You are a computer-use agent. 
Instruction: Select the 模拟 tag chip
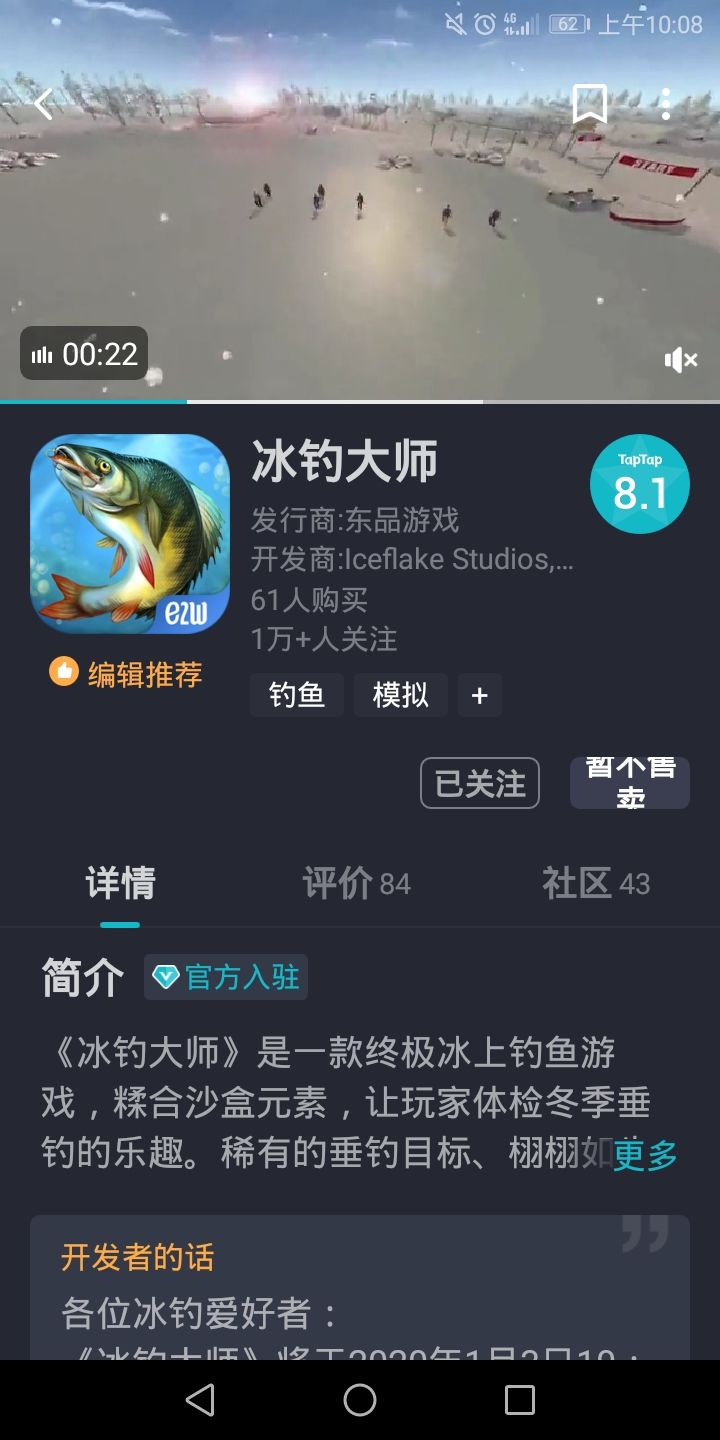400,695
